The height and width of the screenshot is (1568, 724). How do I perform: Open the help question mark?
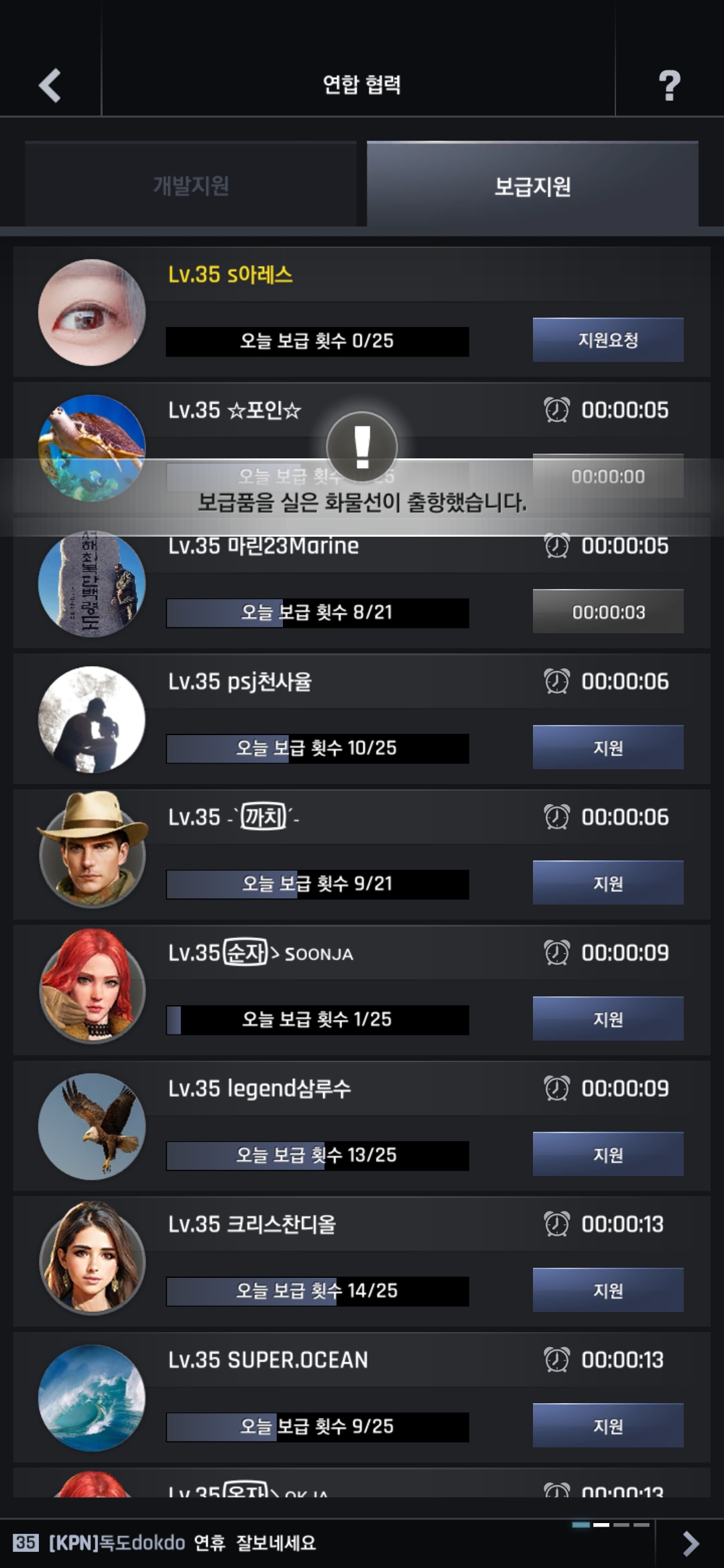coord(669,85)
